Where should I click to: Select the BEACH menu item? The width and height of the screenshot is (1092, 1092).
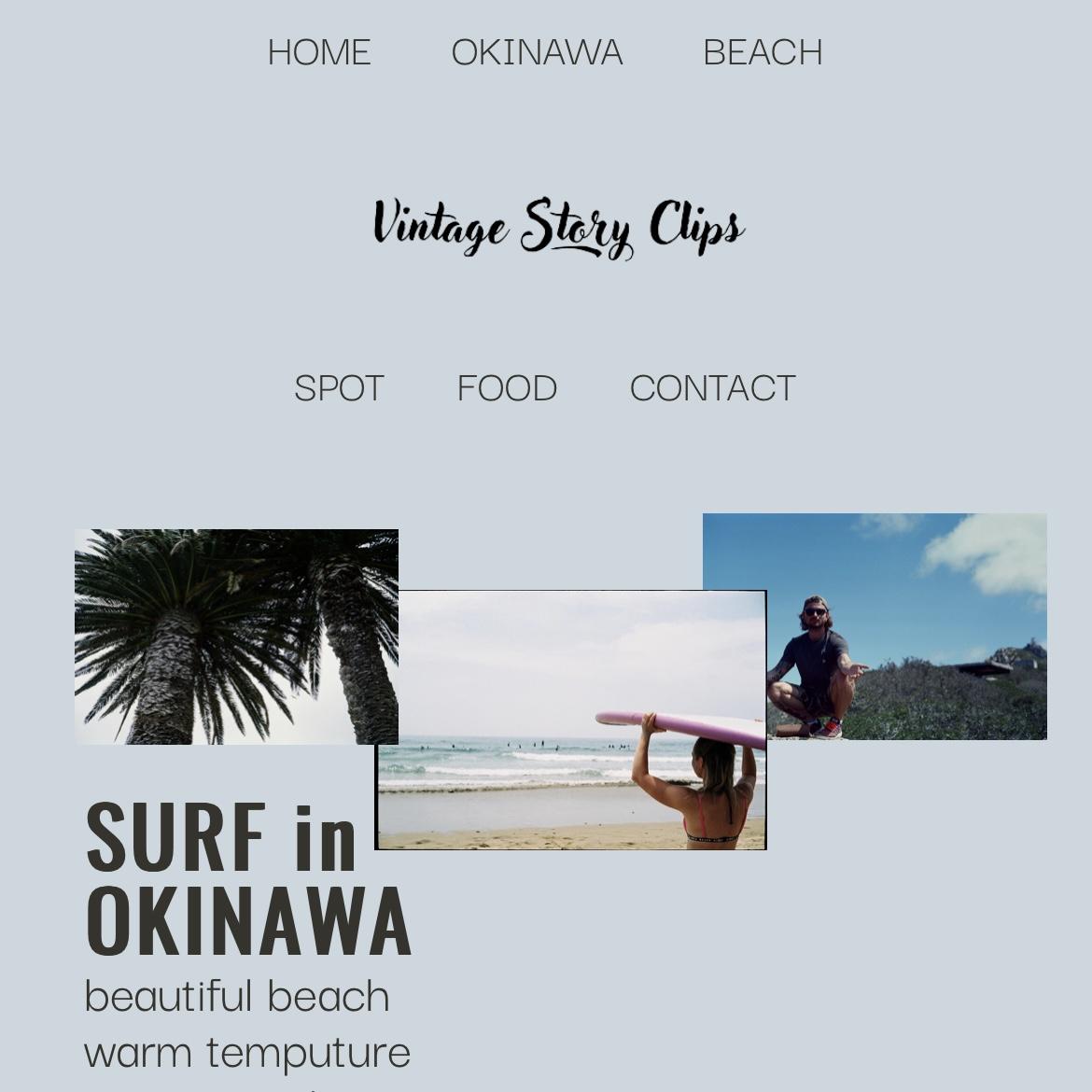(x=763, y=52)
